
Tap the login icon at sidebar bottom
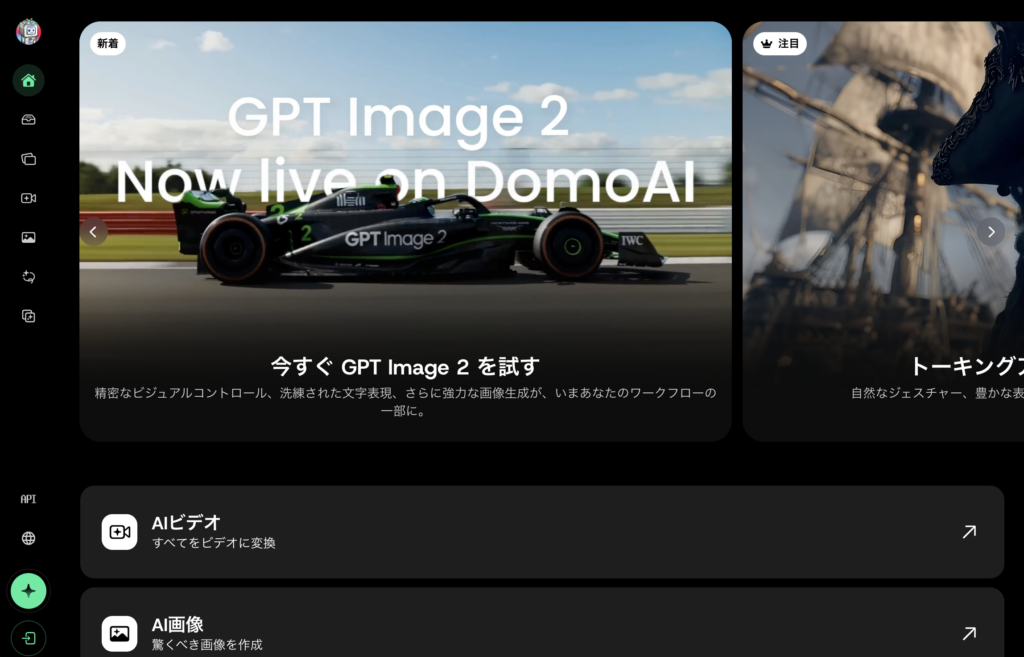point(28,637)
